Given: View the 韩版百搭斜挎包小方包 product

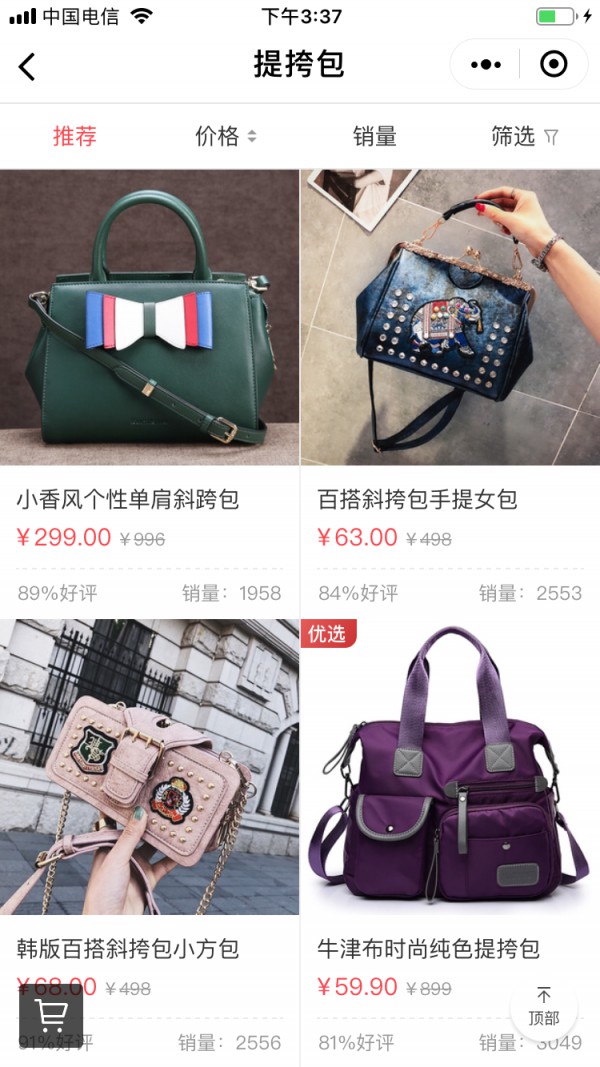Looking at the screenshot, I should click(150, 768).
